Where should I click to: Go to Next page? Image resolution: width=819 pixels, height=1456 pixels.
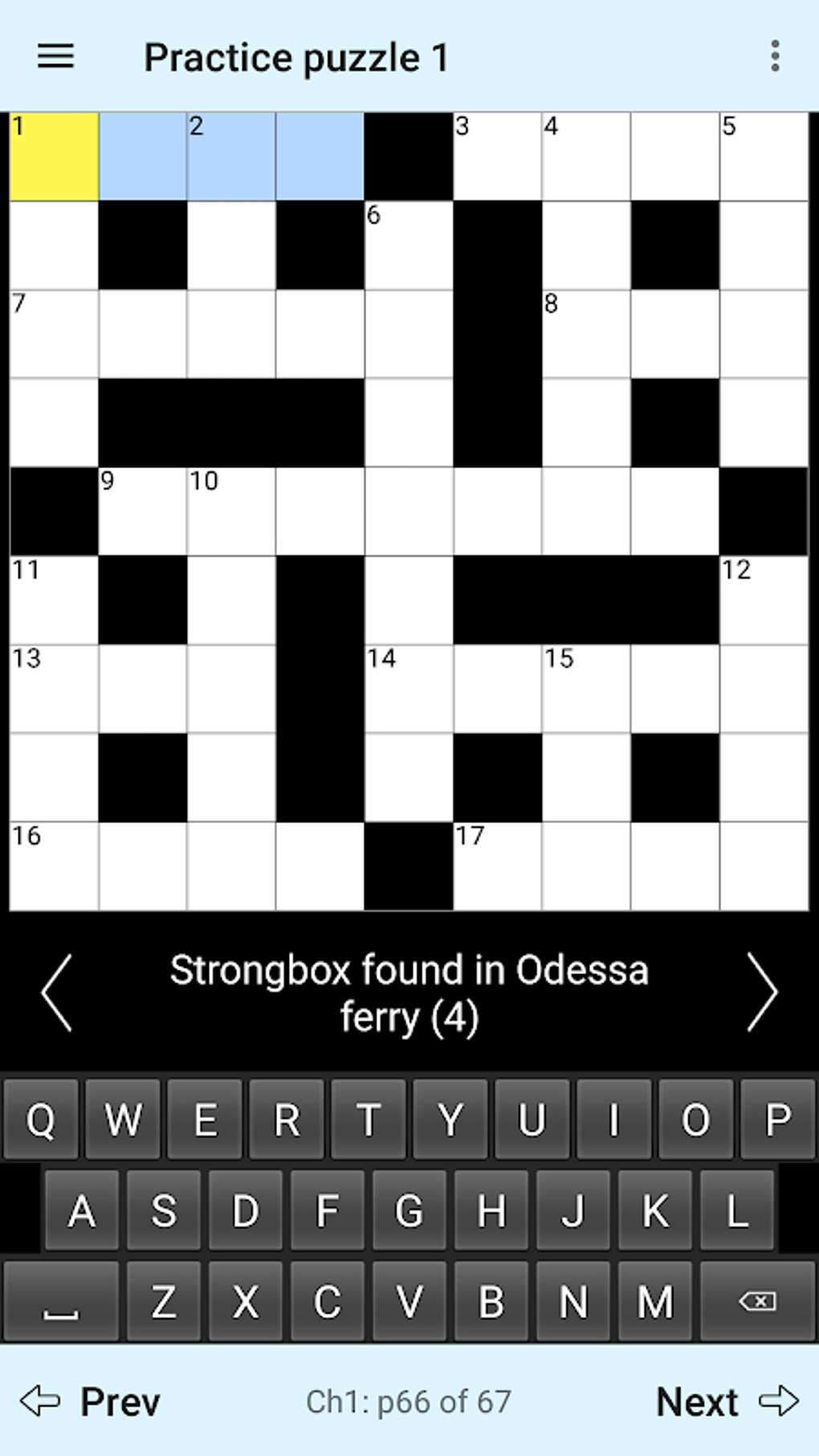[x=727, y=1401]
